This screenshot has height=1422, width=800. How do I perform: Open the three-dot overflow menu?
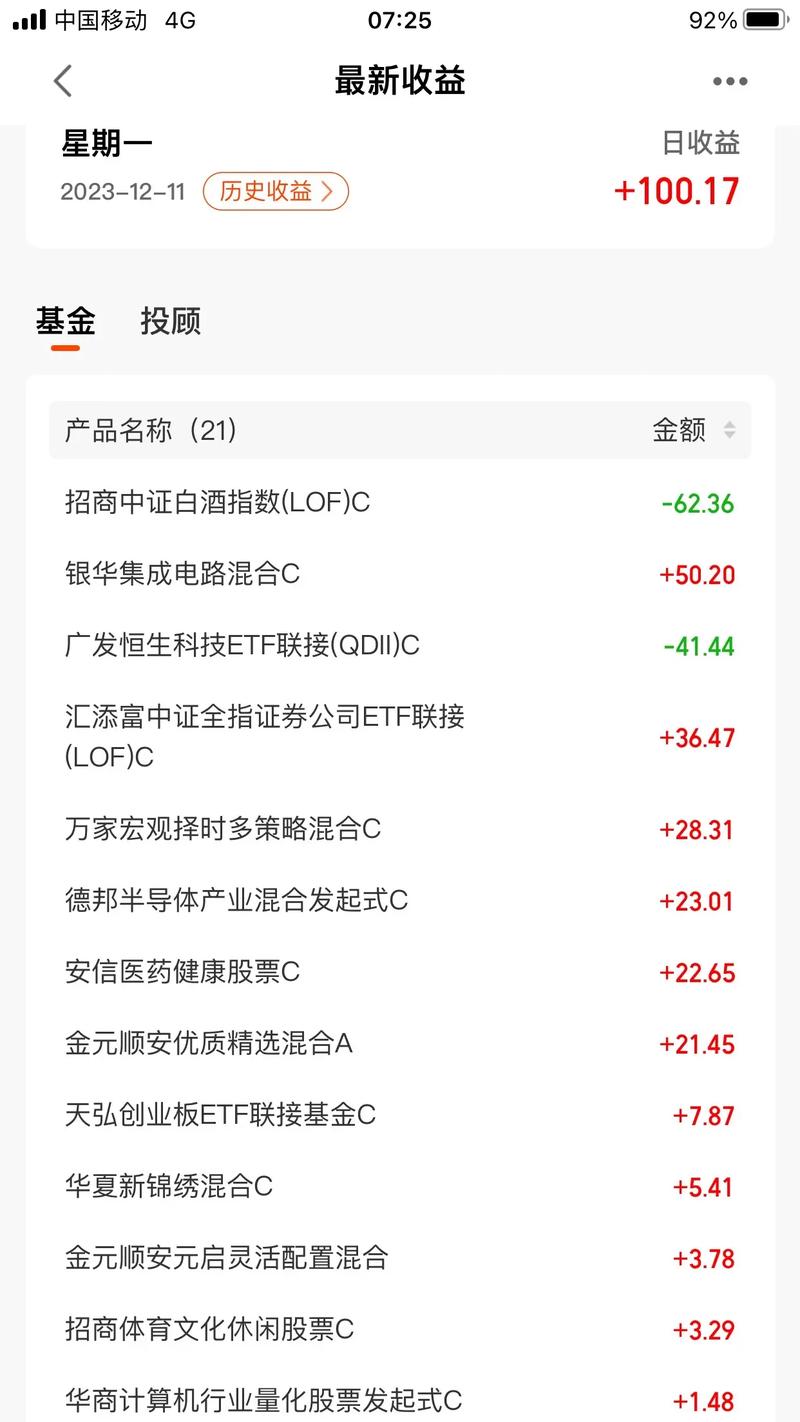pos(730,82)
